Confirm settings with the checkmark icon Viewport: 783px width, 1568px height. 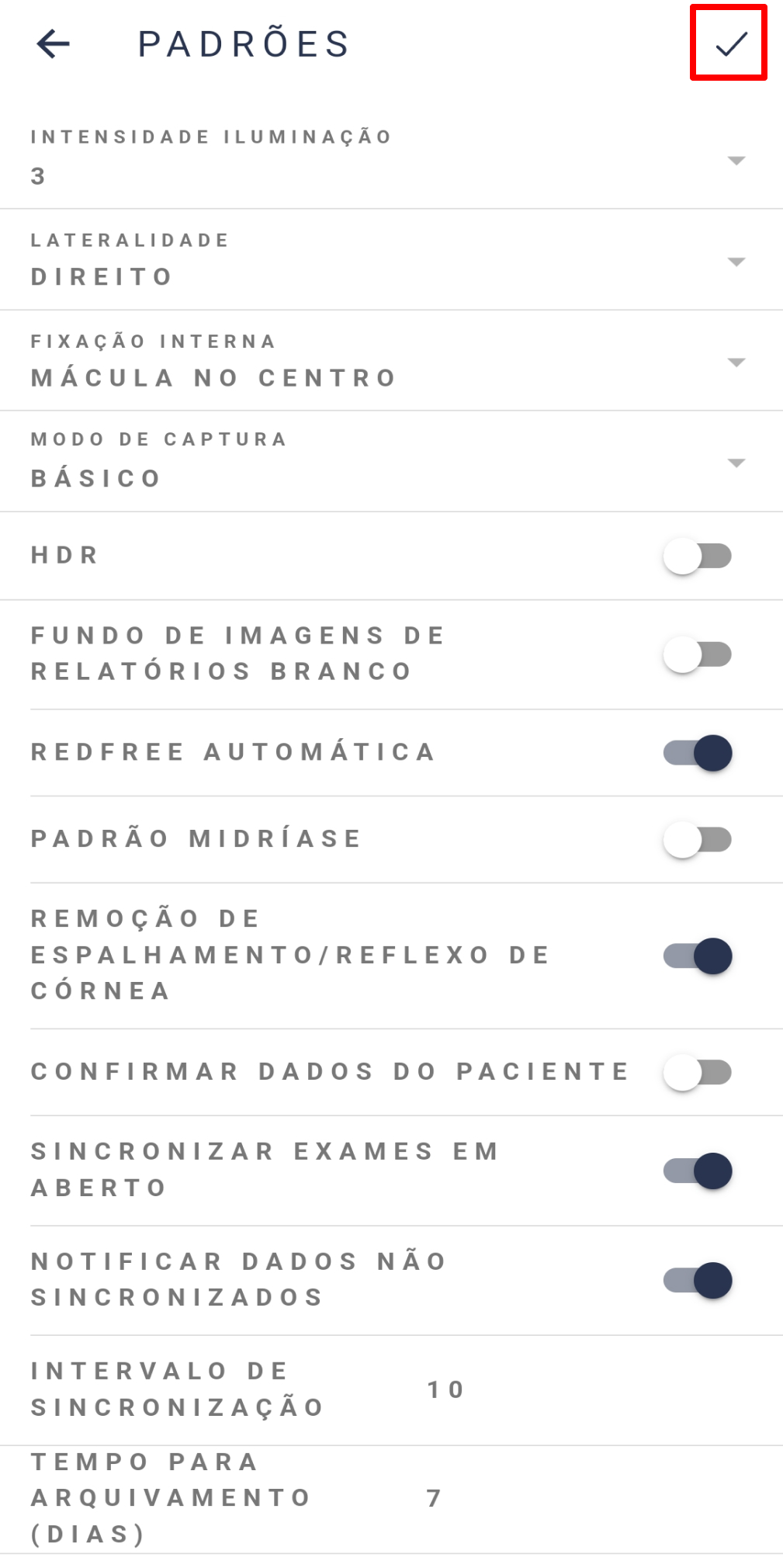point(729,43)
